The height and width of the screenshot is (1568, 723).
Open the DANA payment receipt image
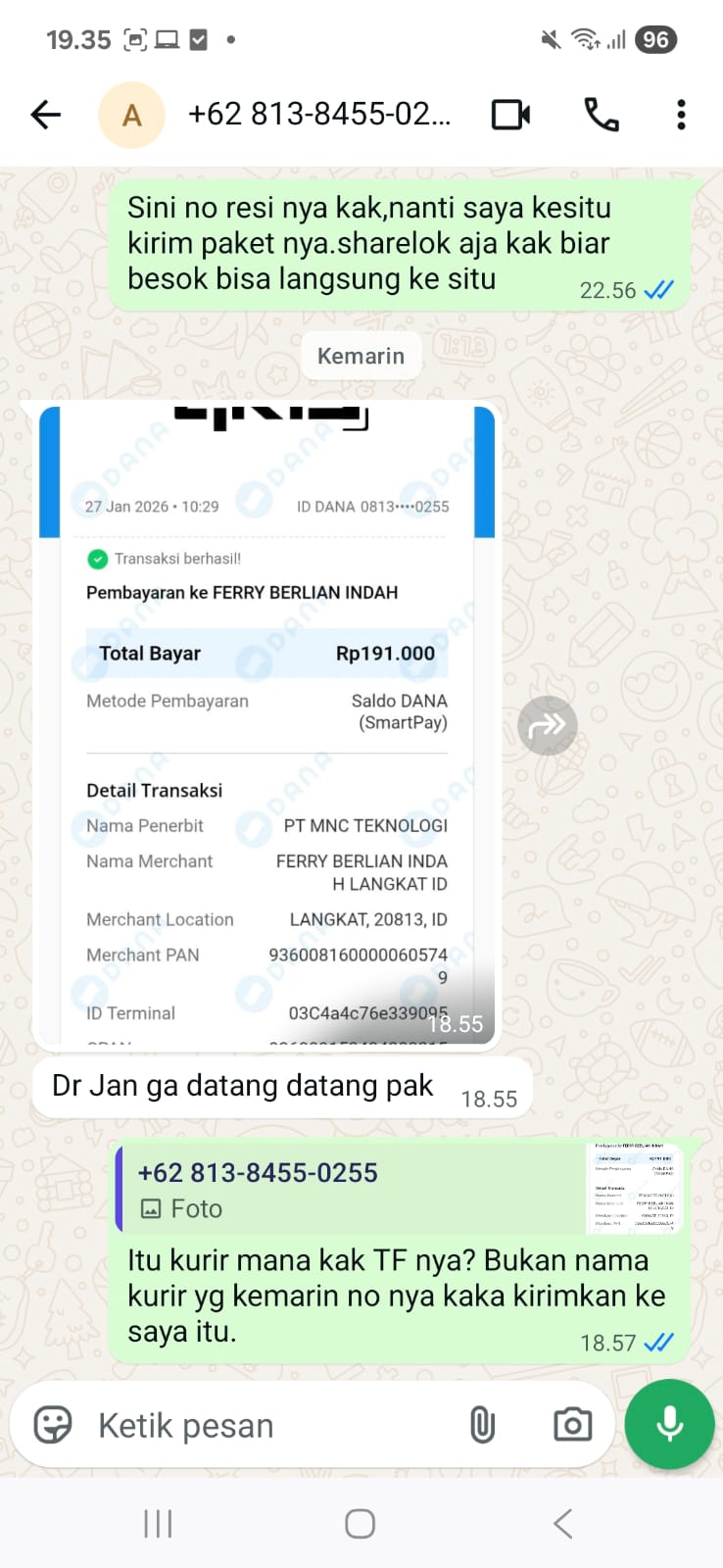point(266,725)
